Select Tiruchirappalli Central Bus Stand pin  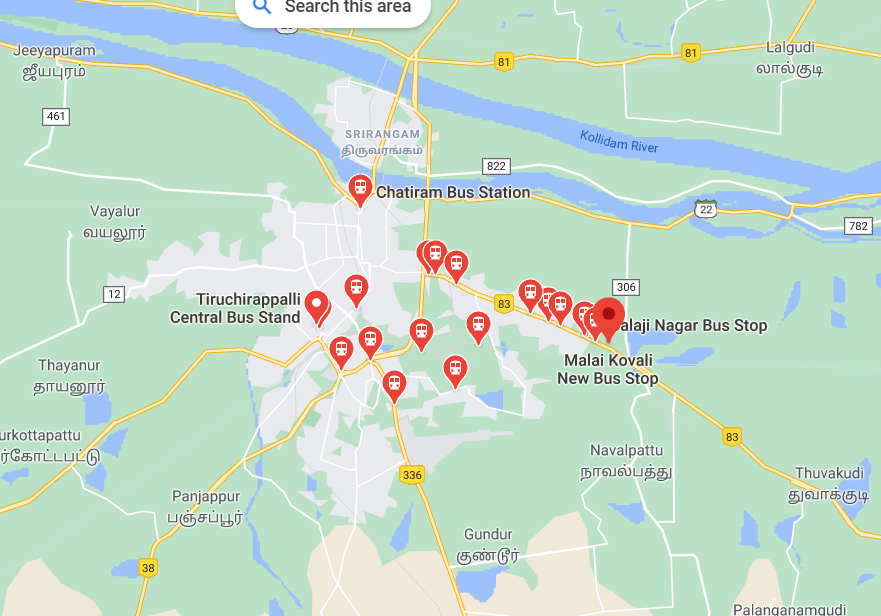point(317,305)
